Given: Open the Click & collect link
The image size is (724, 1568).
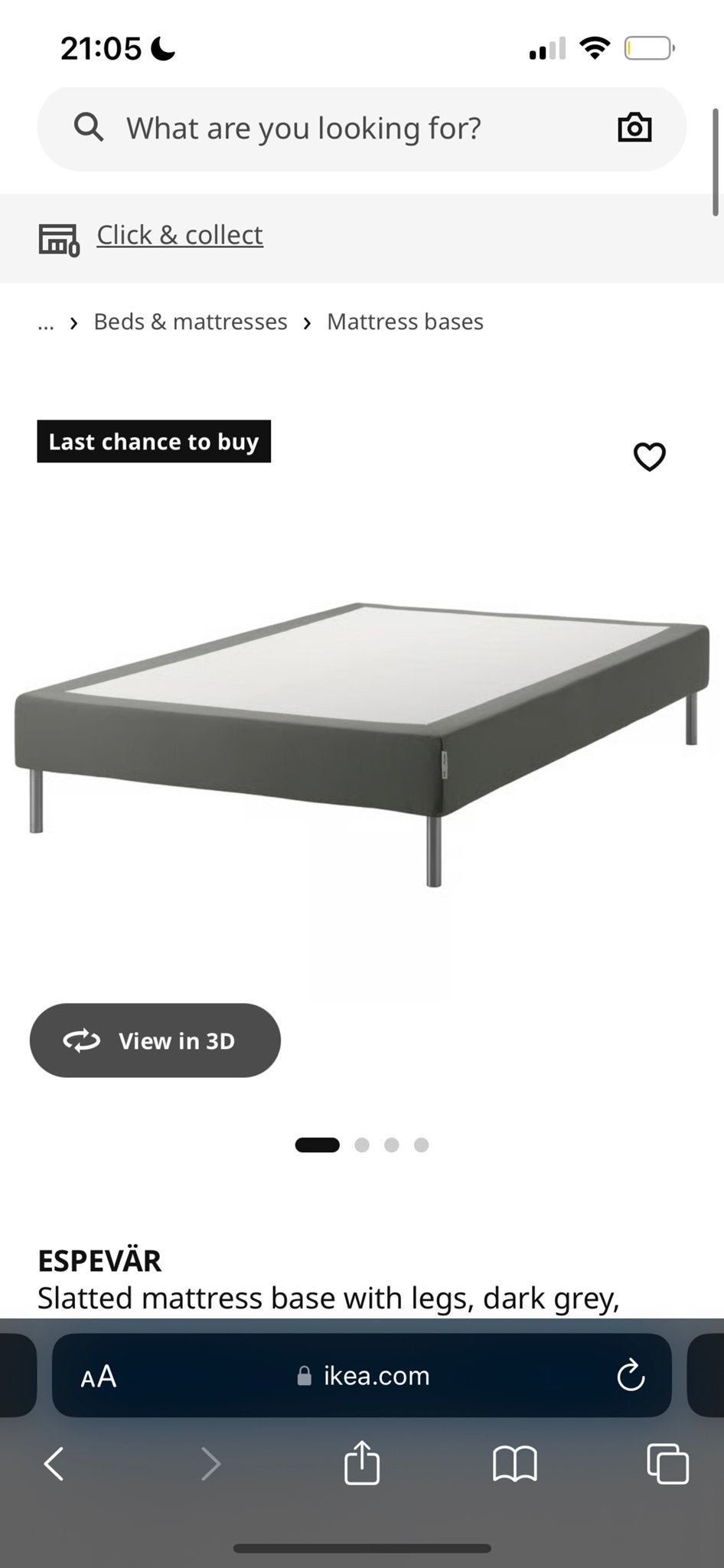Looking at the screenshot, I should tap(179, 235).
